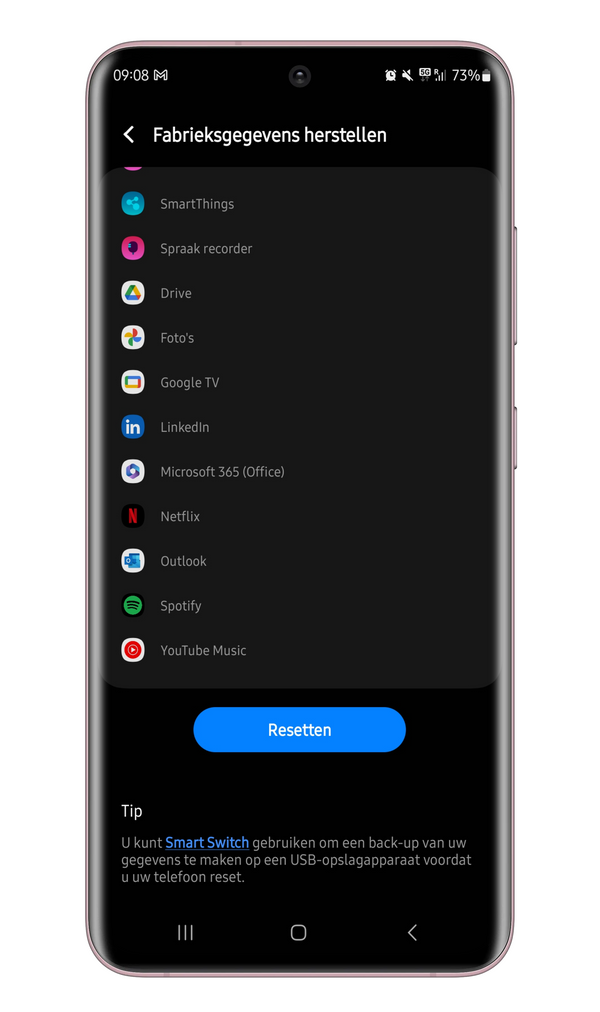The width and height of the screenshot is (600, 1012).
Task: Go to the home screen
Action: pos(299,932)
